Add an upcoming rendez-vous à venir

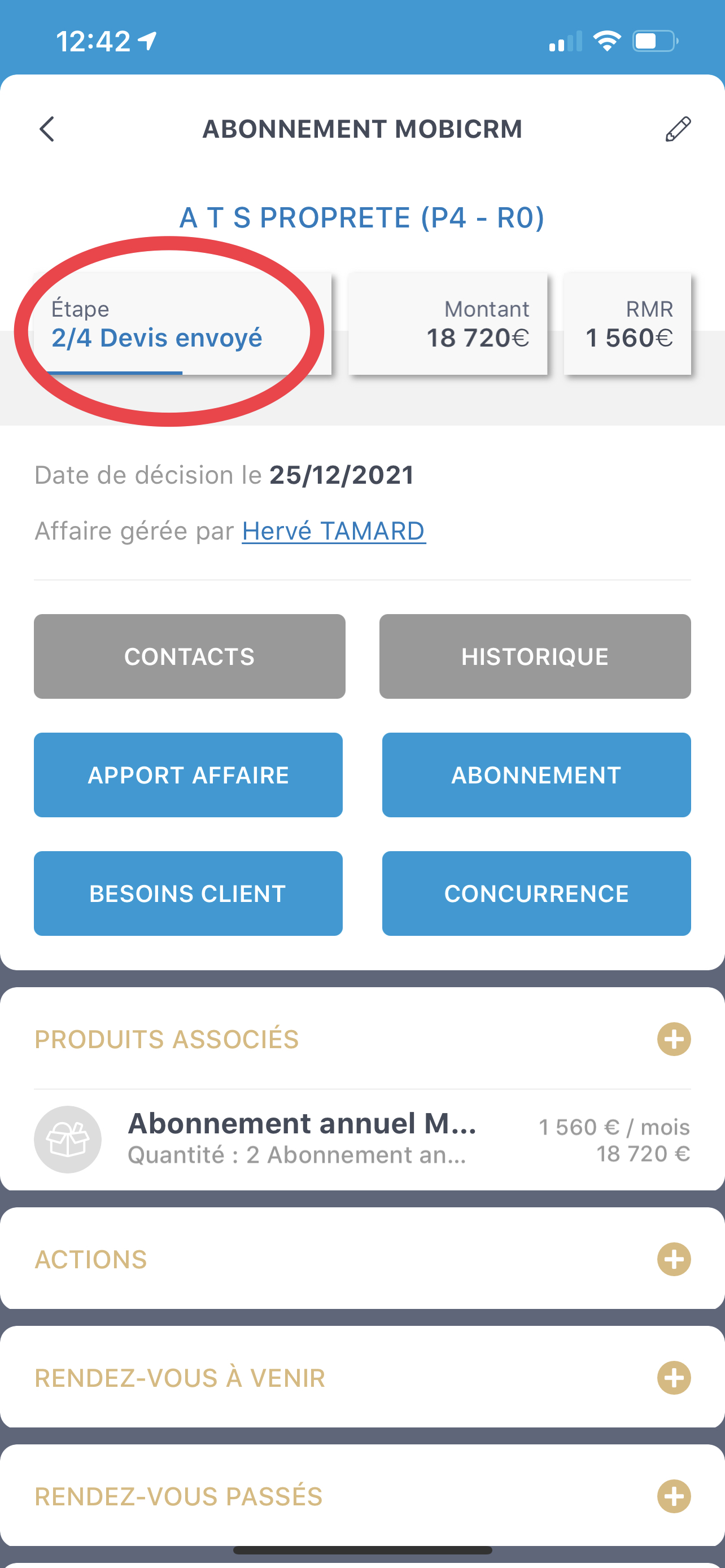673,1377
